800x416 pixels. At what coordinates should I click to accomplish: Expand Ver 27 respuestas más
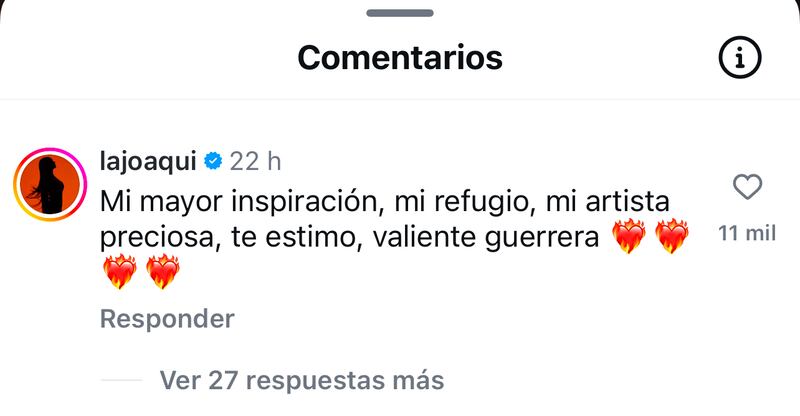[x=301, y=381]
